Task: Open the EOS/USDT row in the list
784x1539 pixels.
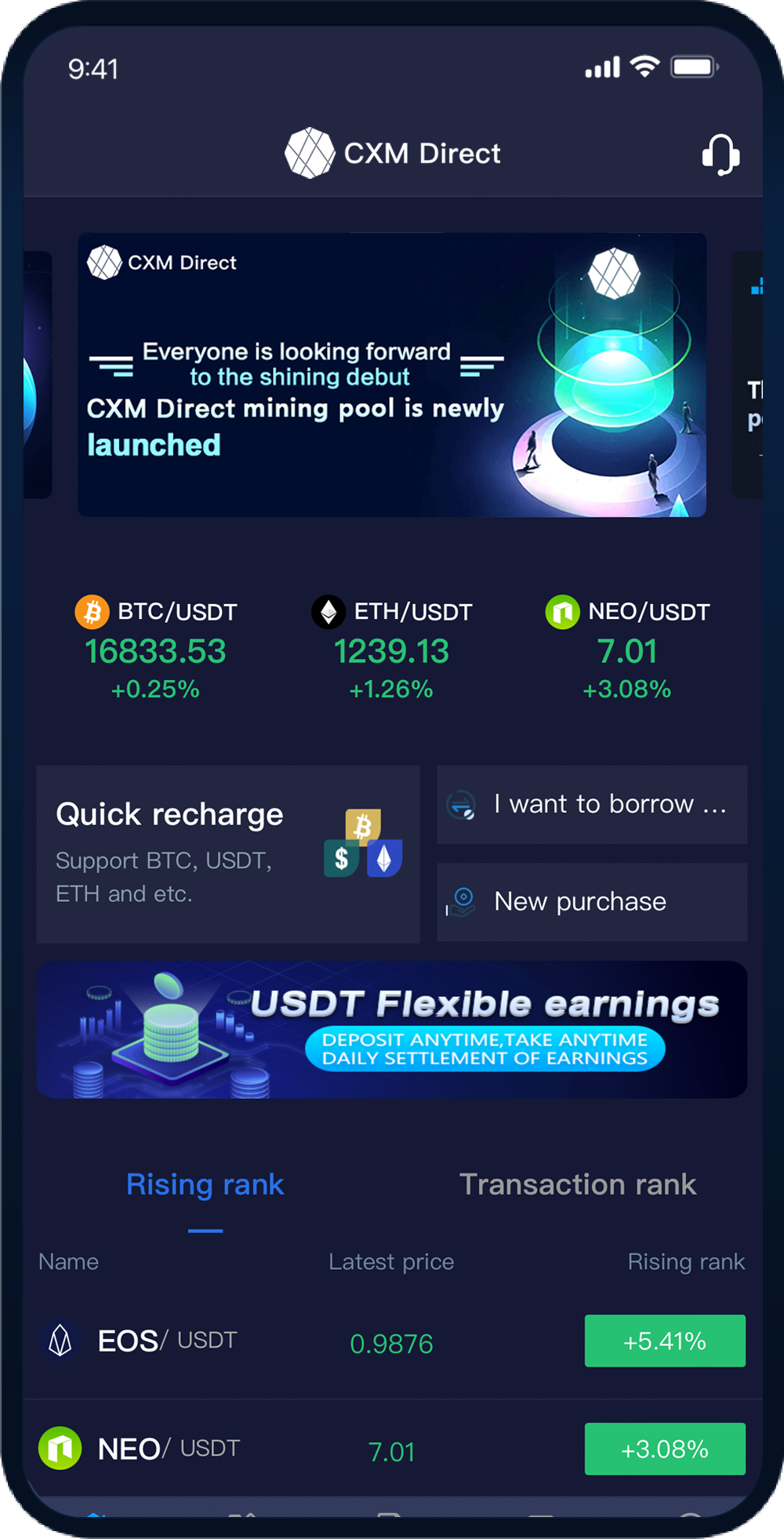Action: pyautogui.click(x=392, y=1341)
